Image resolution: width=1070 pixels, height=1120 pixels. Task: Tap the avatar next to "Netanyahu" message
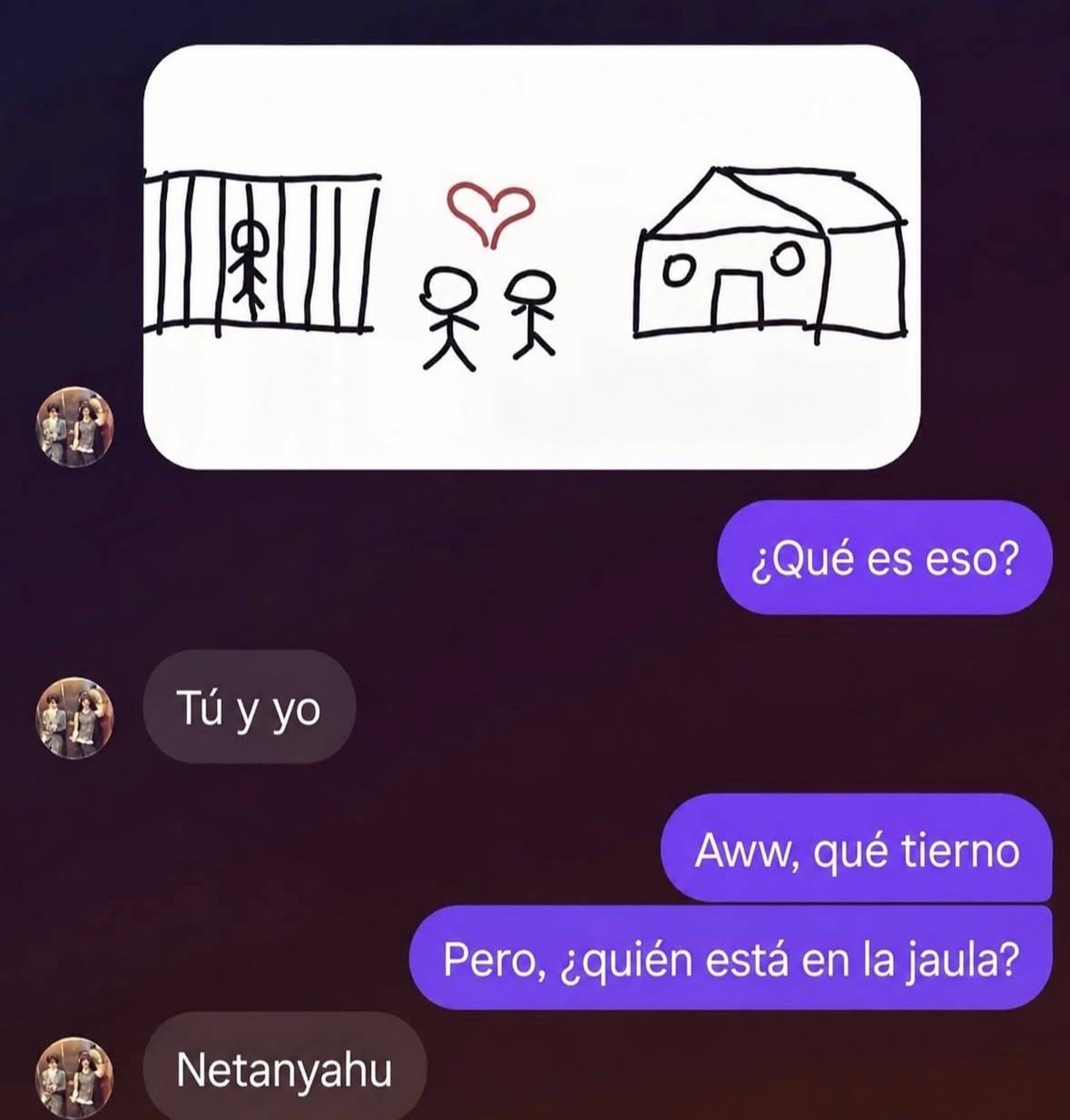74,1077
